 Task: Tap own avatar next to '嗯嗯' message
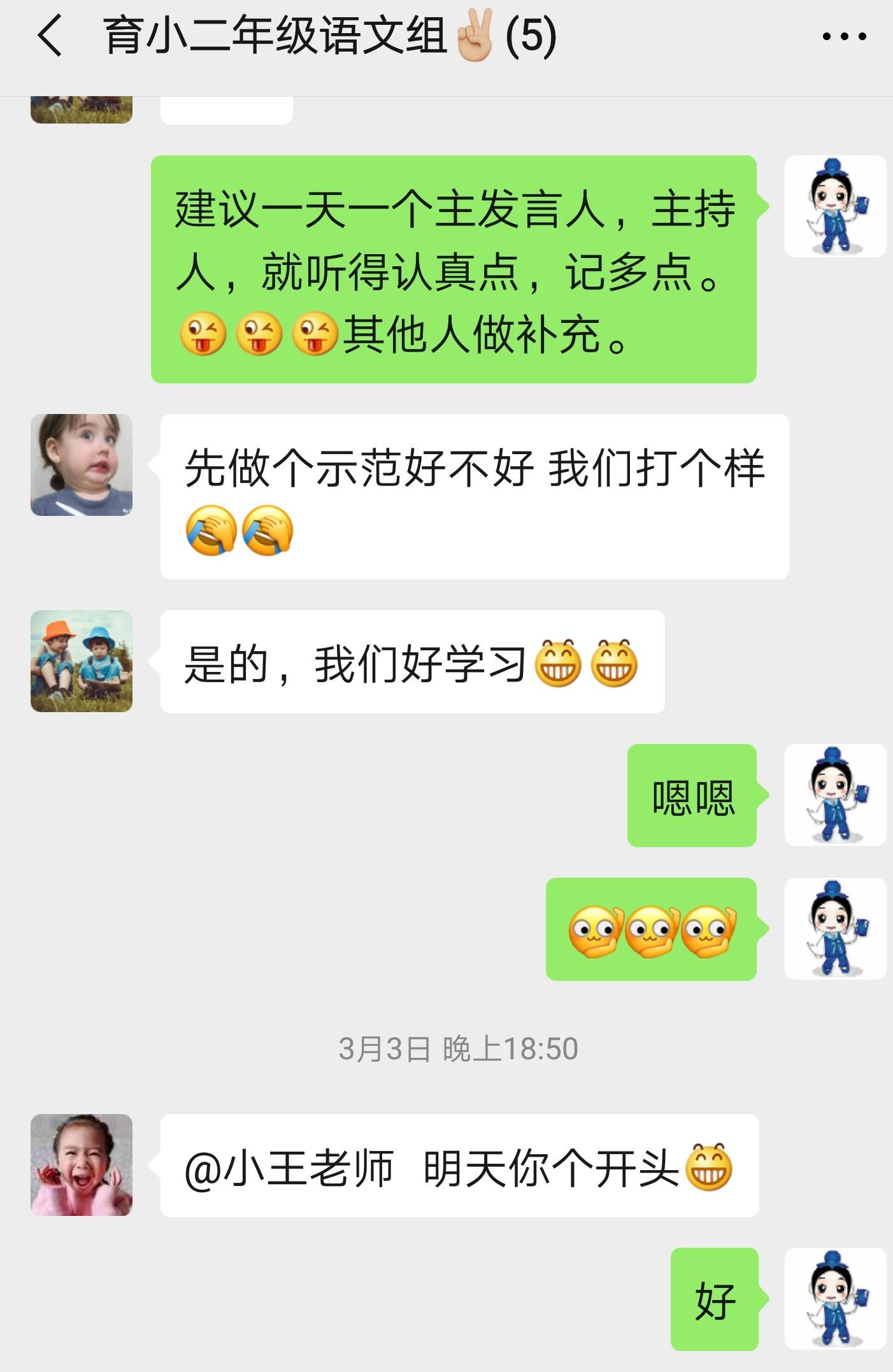[x=835, y=795]
